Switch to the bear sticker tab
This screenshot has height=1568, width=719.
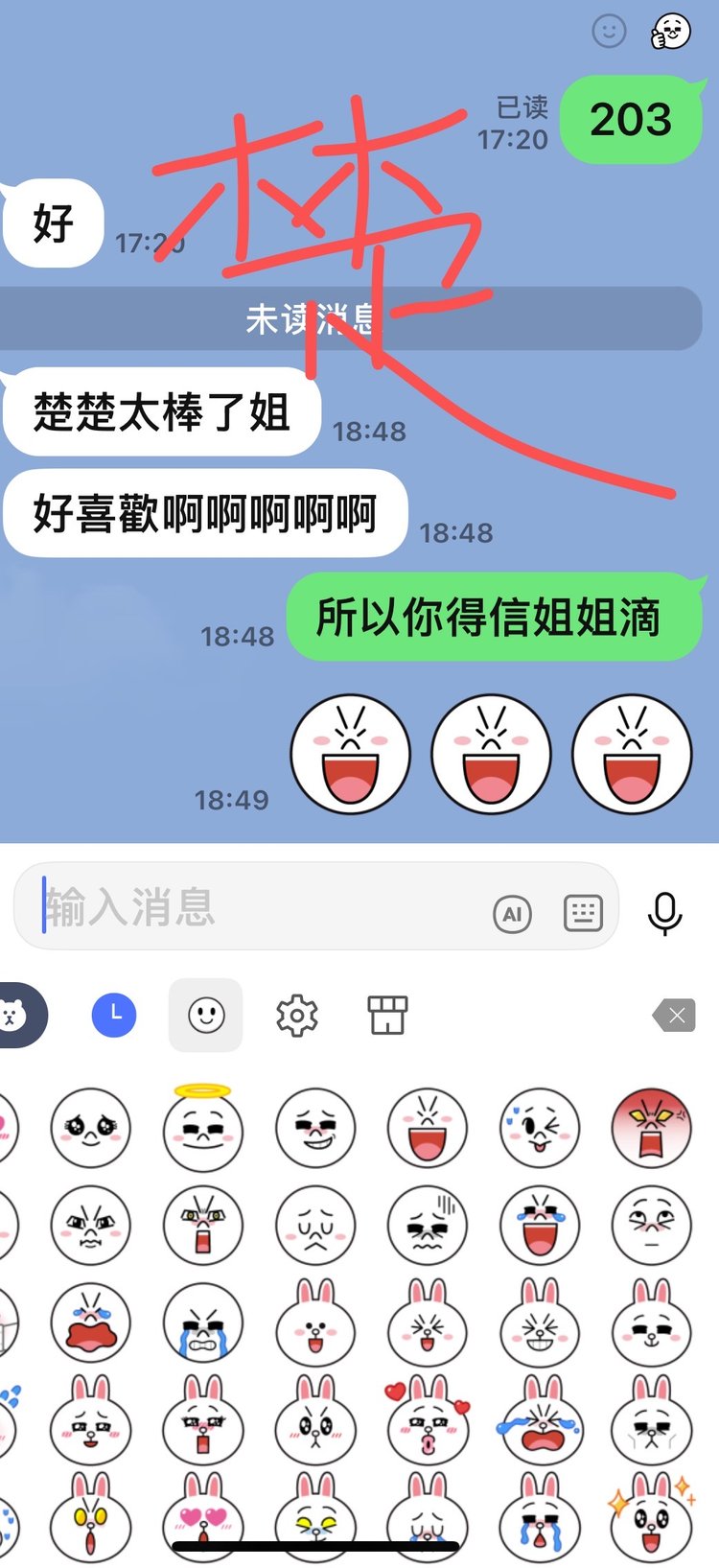click(x=13, y=1015)
